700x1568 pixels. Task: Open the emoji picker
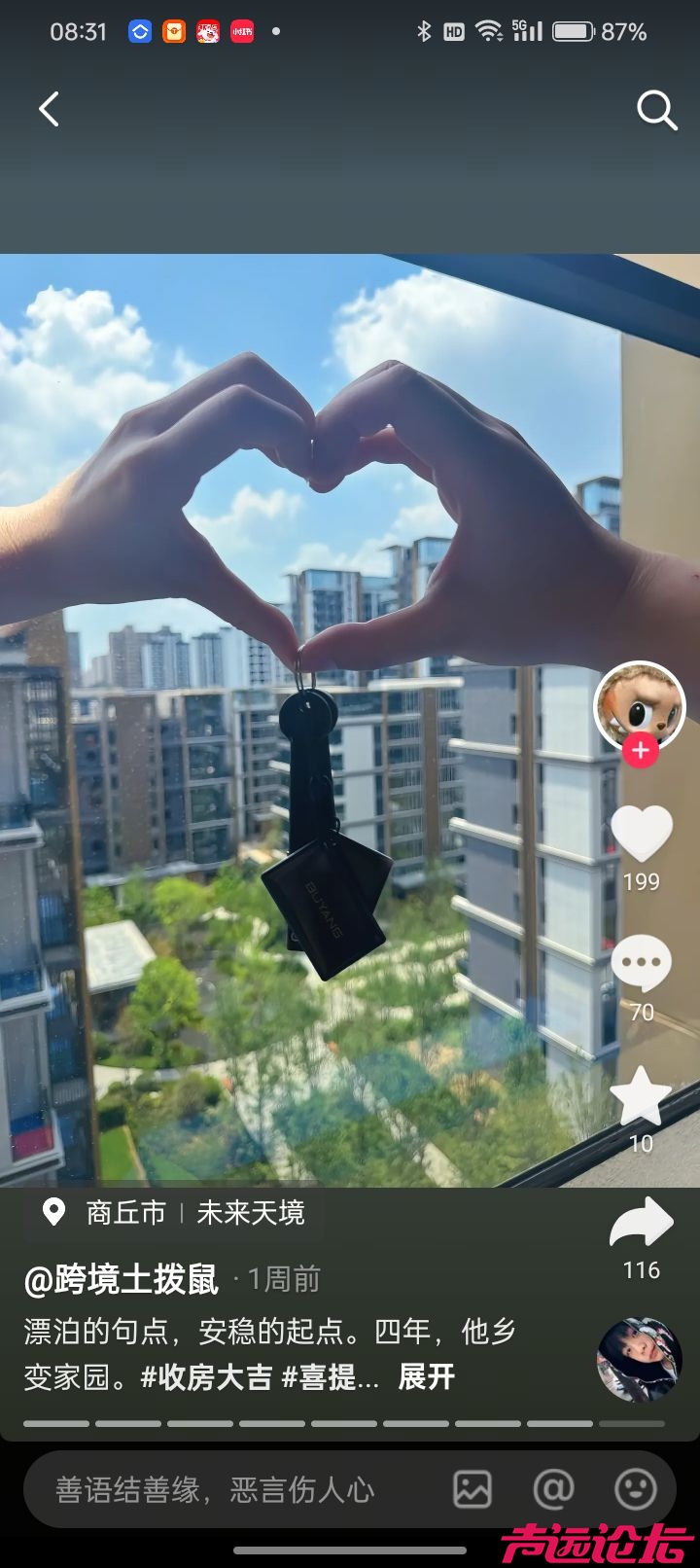click(x=636, y=1489)
